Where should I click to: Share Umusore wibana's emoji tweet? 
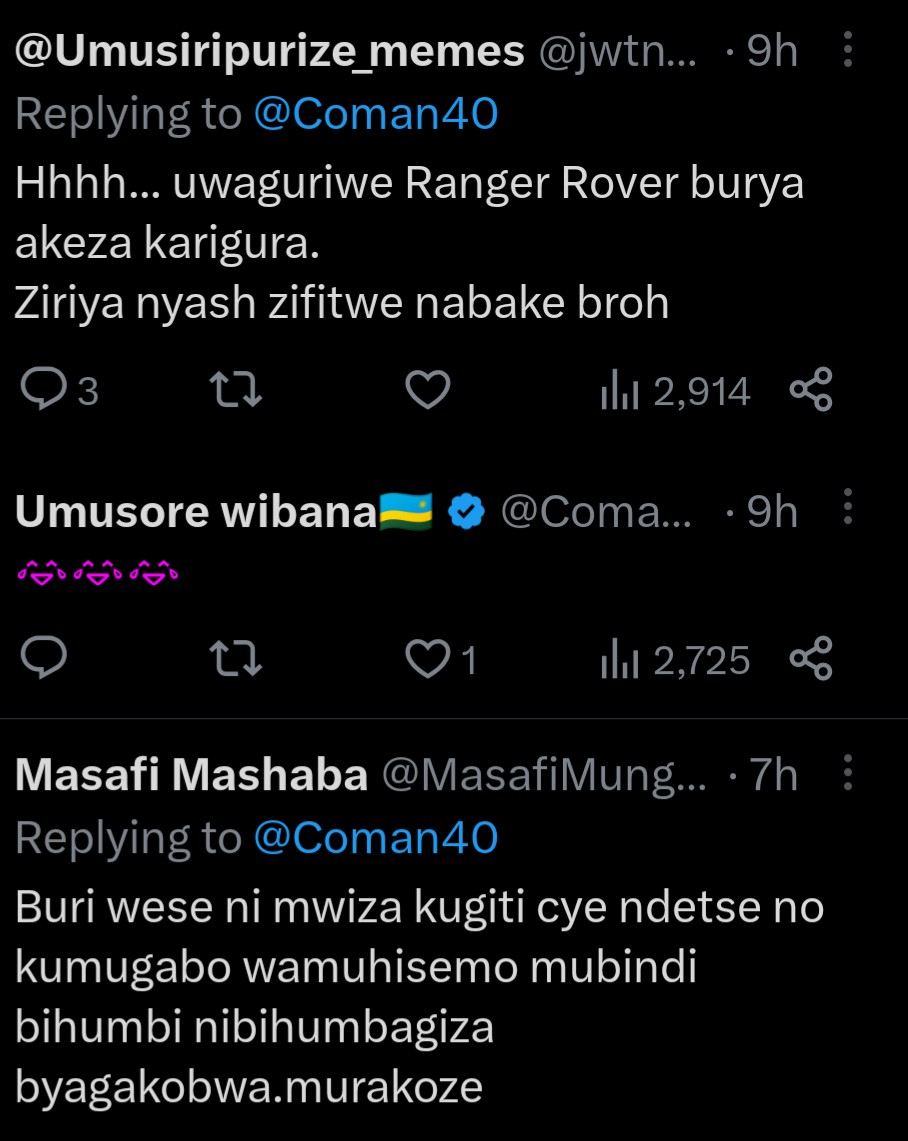810,659
